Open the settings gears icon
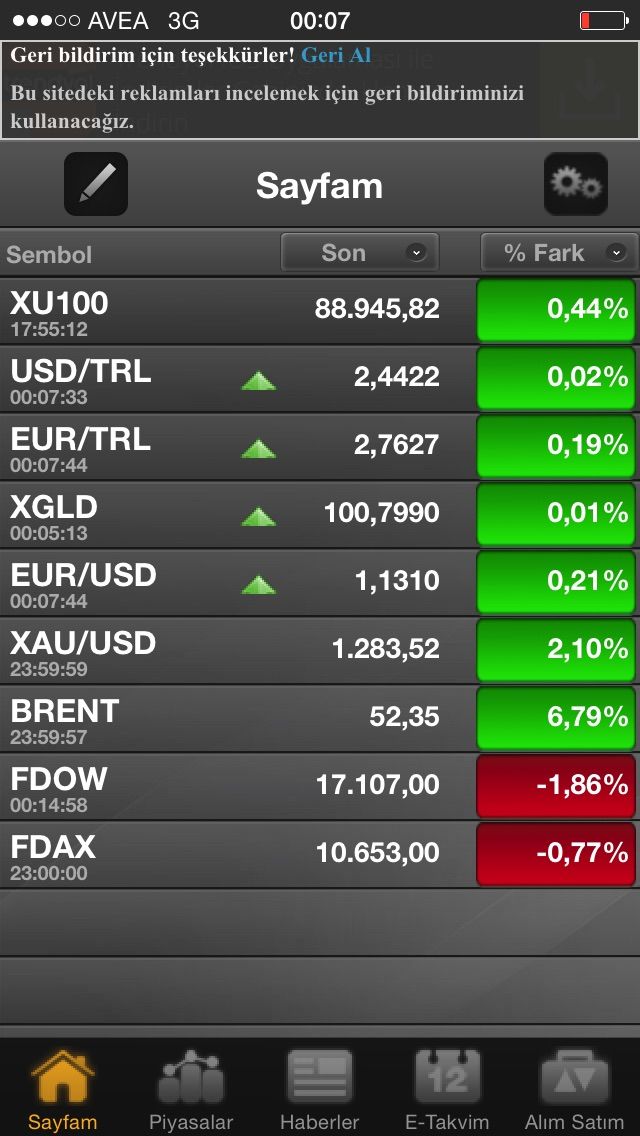 [x=575, y=184]
